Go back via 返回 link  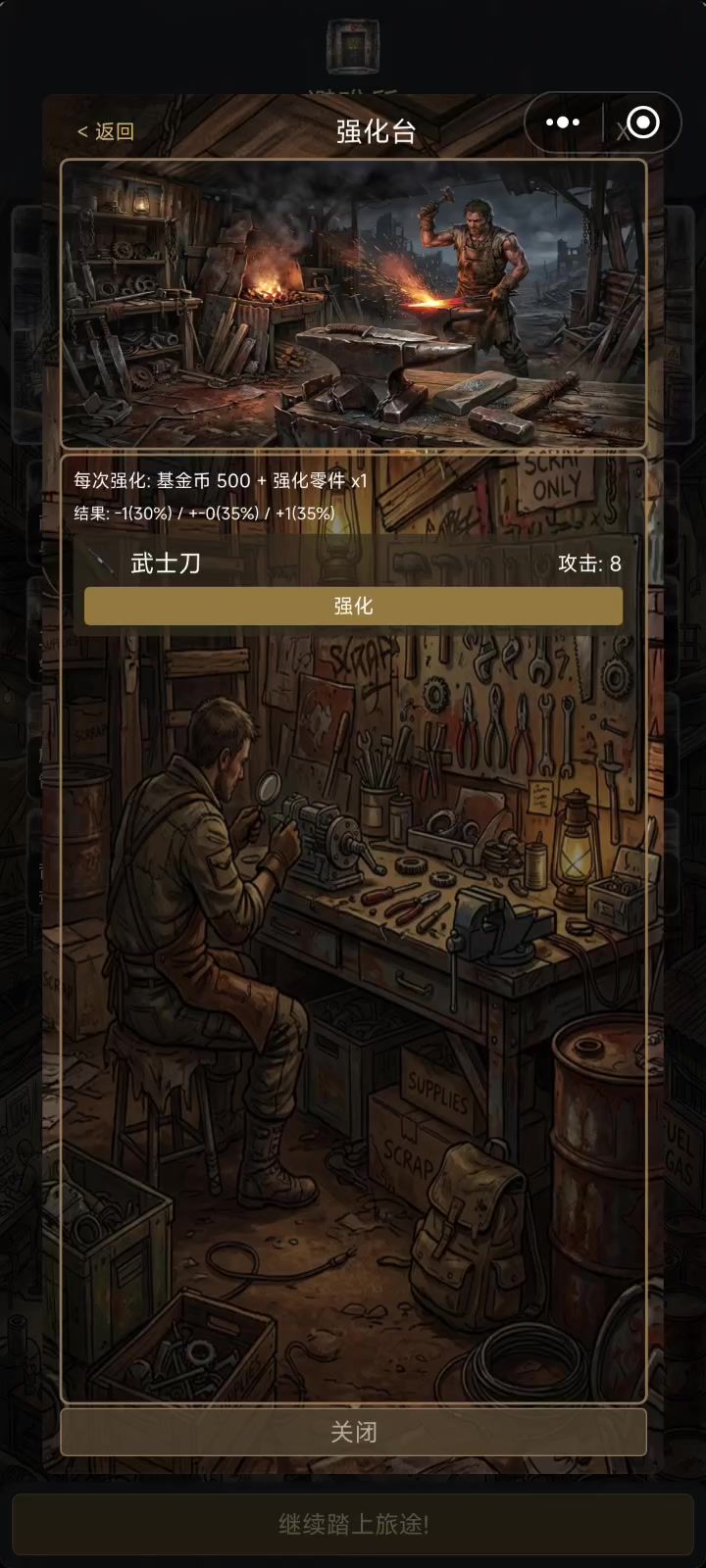(106, 131)
